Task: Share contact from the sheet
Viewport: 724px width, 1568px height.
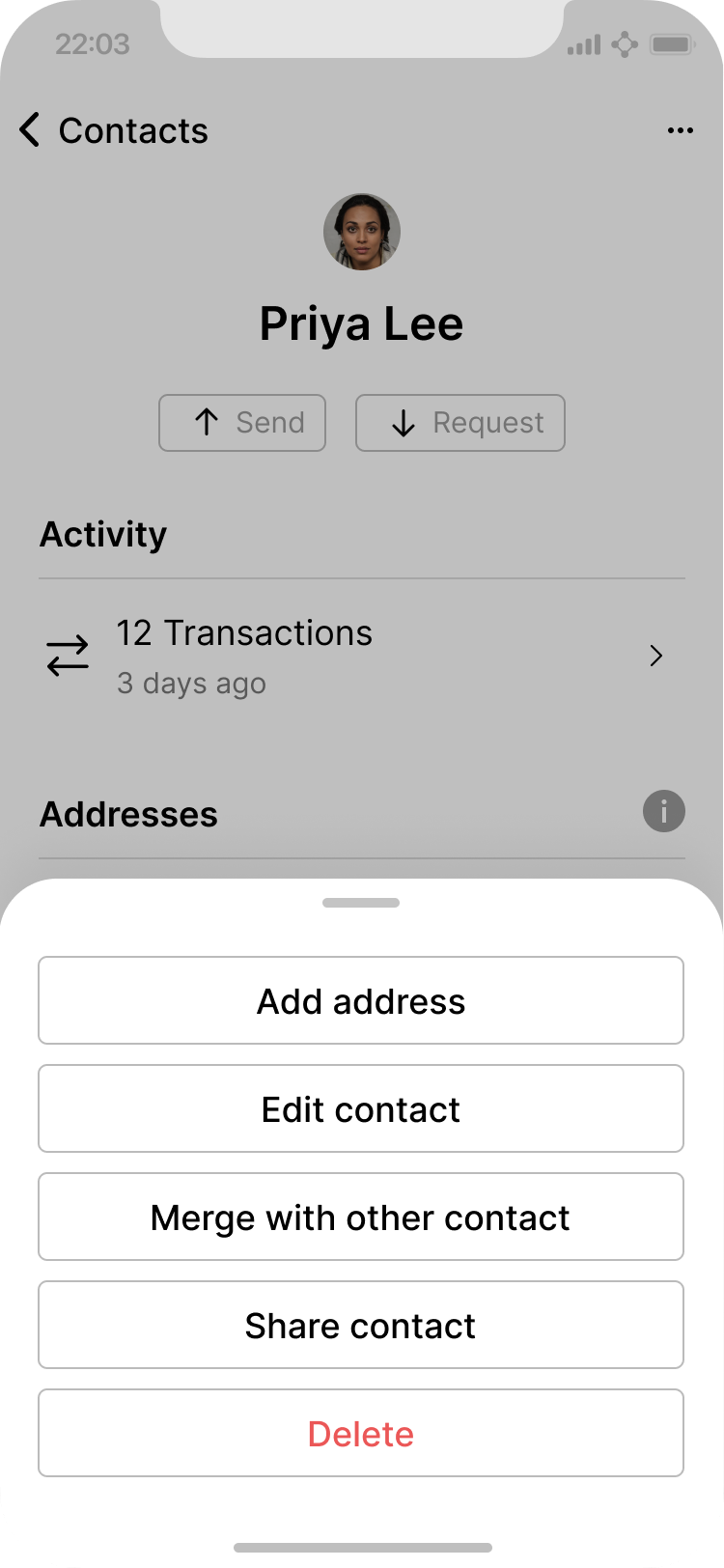Action: click(361, 1325)
